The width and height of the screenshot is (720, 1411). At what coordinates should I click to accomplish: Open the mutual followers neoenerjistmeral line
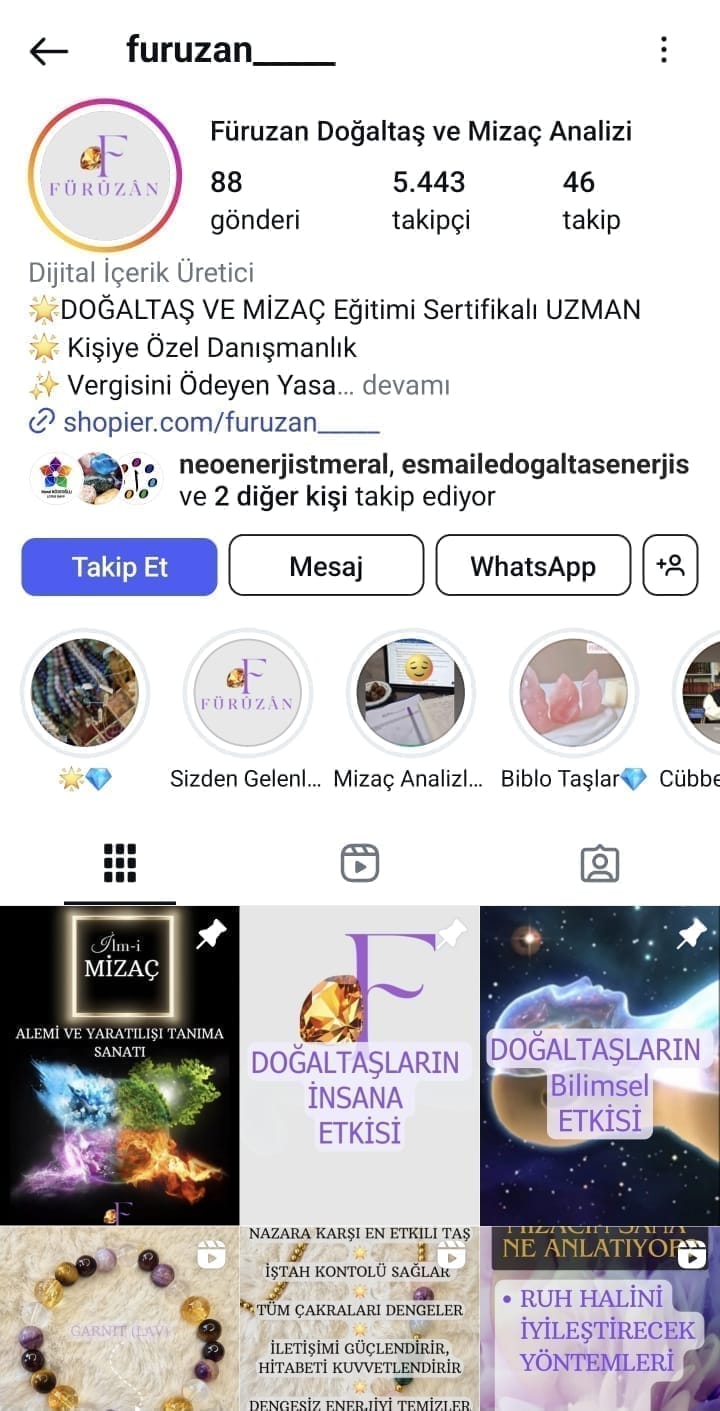(433, 480)
